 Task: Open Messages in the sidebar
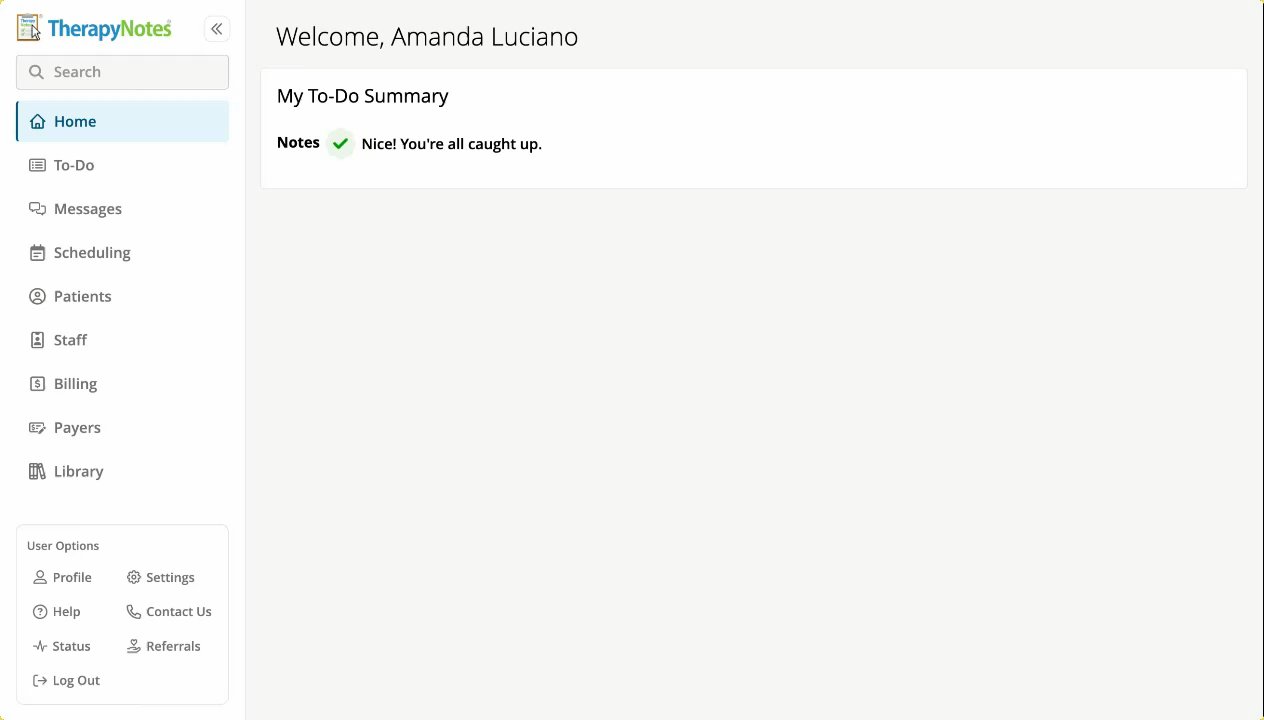(87, 209)
